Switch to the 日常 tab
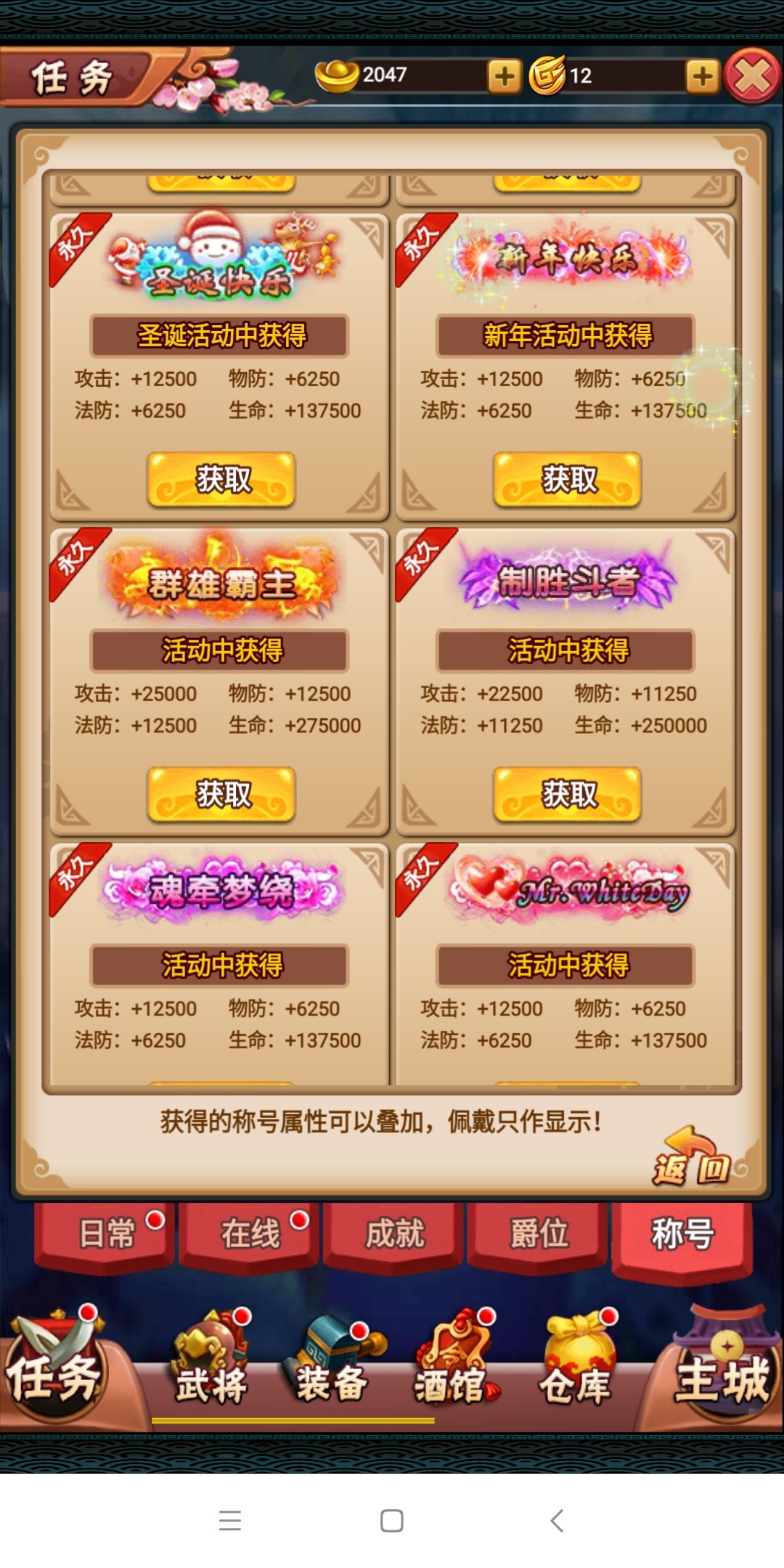Screen dimensions: 784x1568 (x=106, y=1234)
